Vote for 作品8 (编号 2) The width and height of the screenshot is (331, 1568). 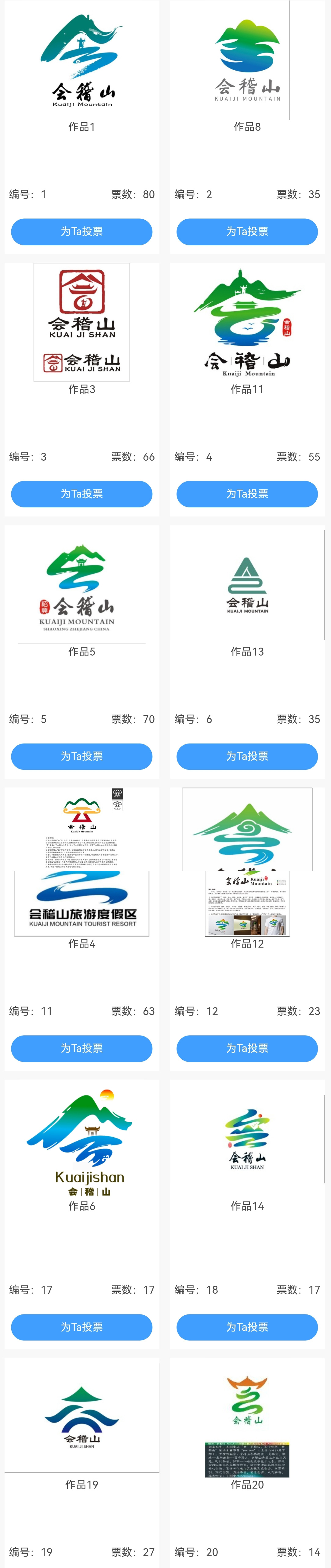click(x=247, y=231)
